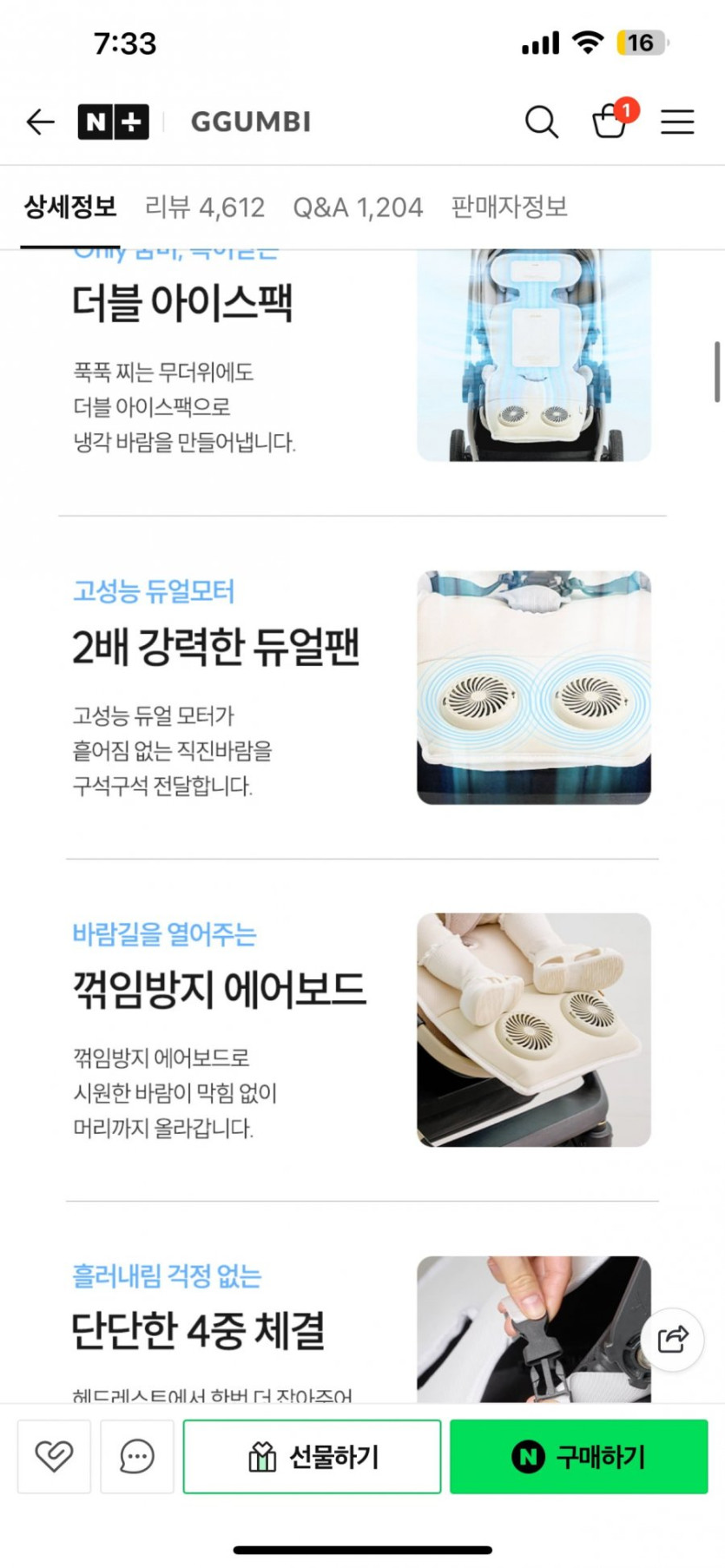Open the chat inquiry bubble icon

(137, 1456)
